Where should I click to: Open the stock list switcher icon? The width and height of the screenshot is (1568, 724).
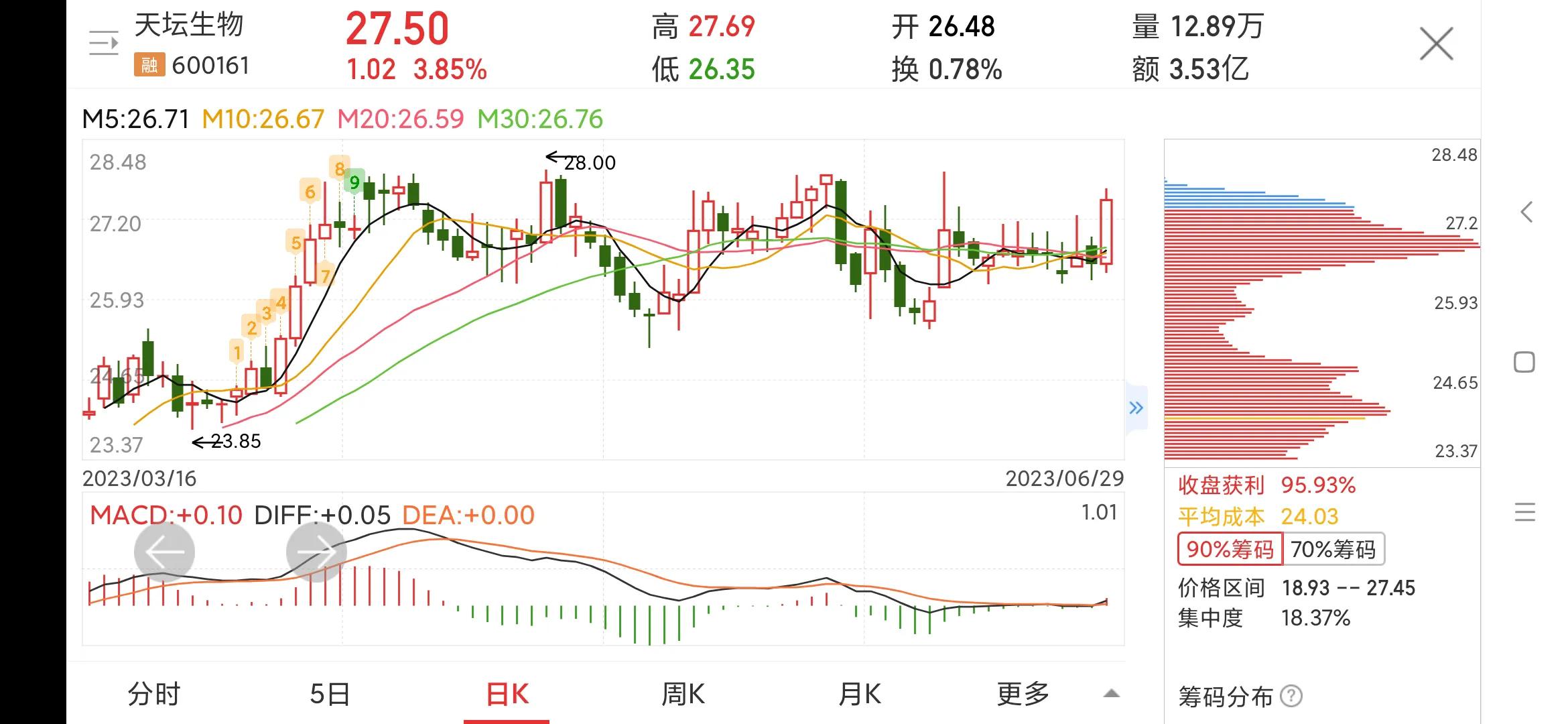pos(104,44)
